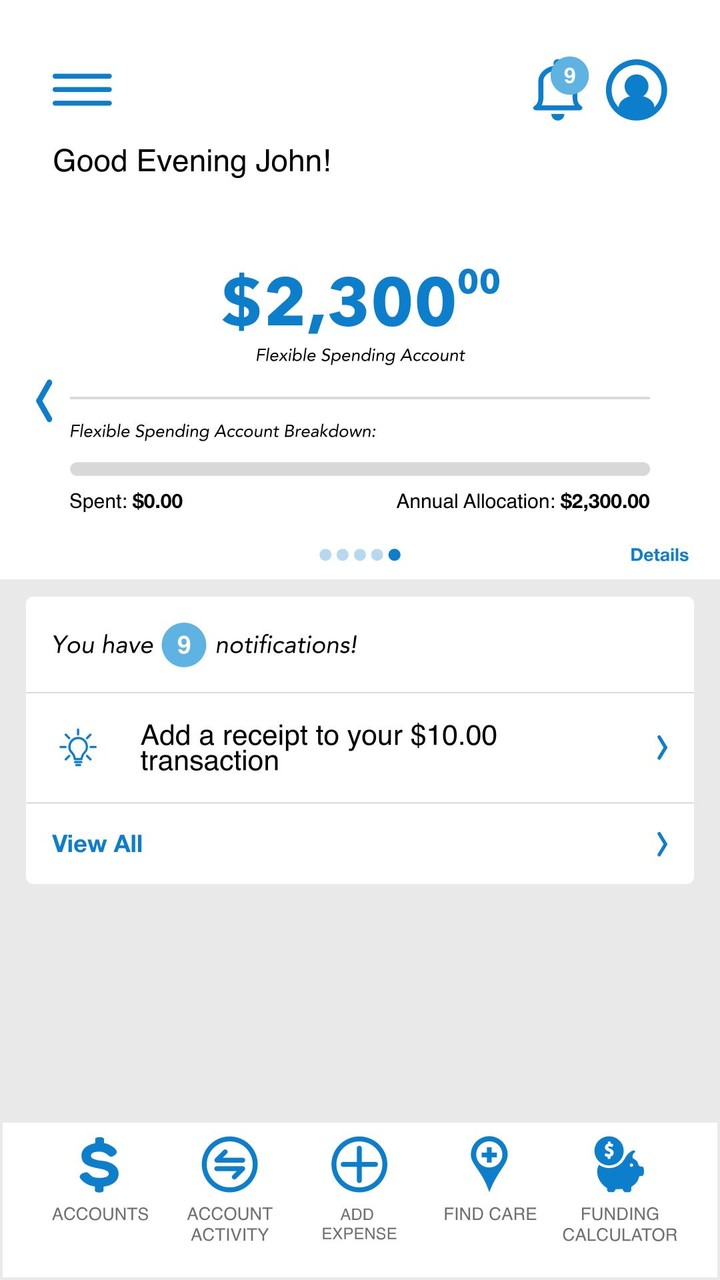Open the profile avatar icon
Screen dimensions: 720x1280
[637, 89]
